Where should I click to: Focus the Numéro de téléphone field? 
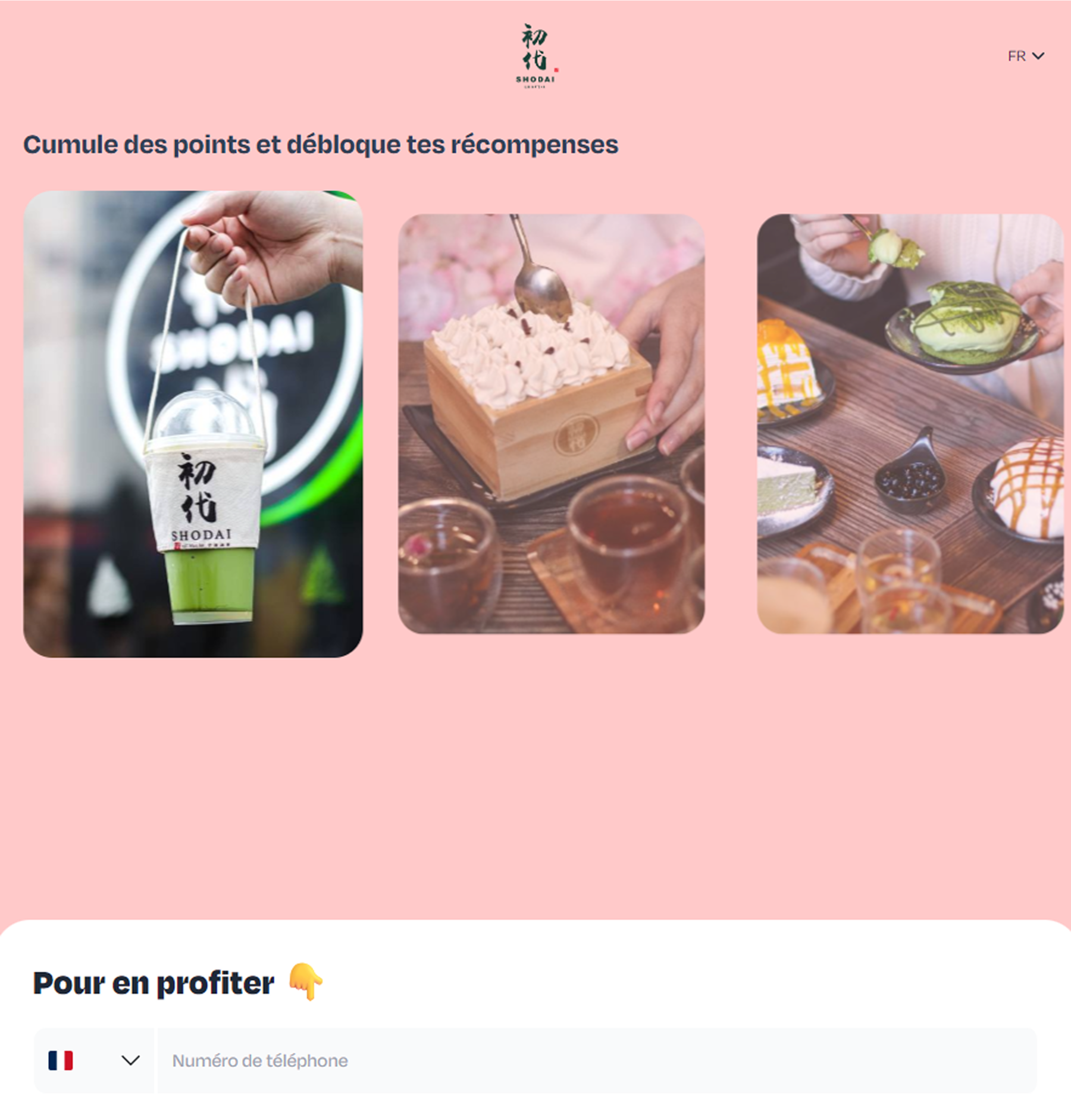click(x=595, y=1060)
